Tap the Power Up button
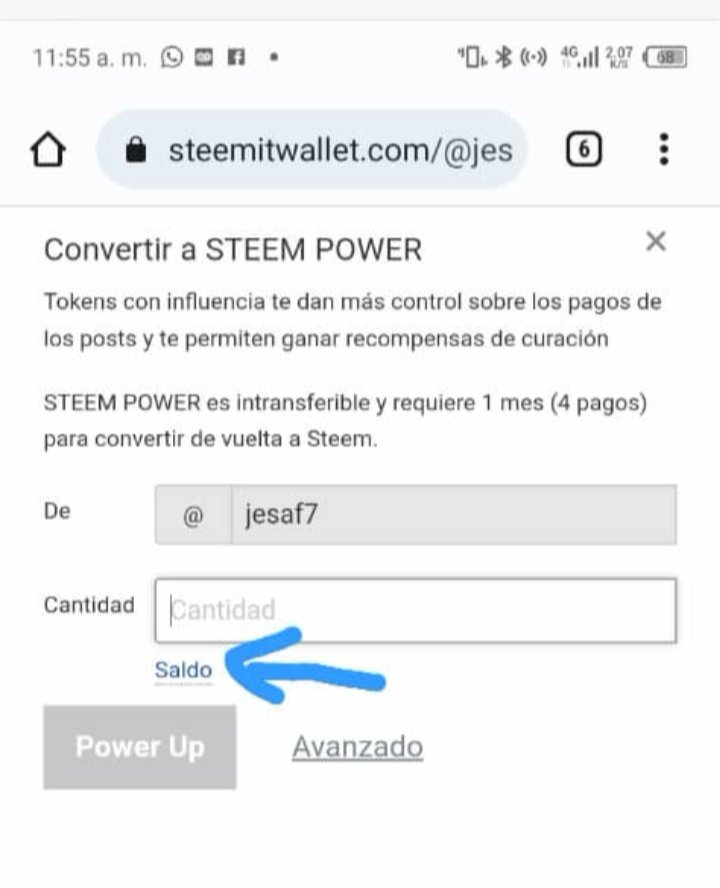This screenshot has width=720, height=888. 140,747
